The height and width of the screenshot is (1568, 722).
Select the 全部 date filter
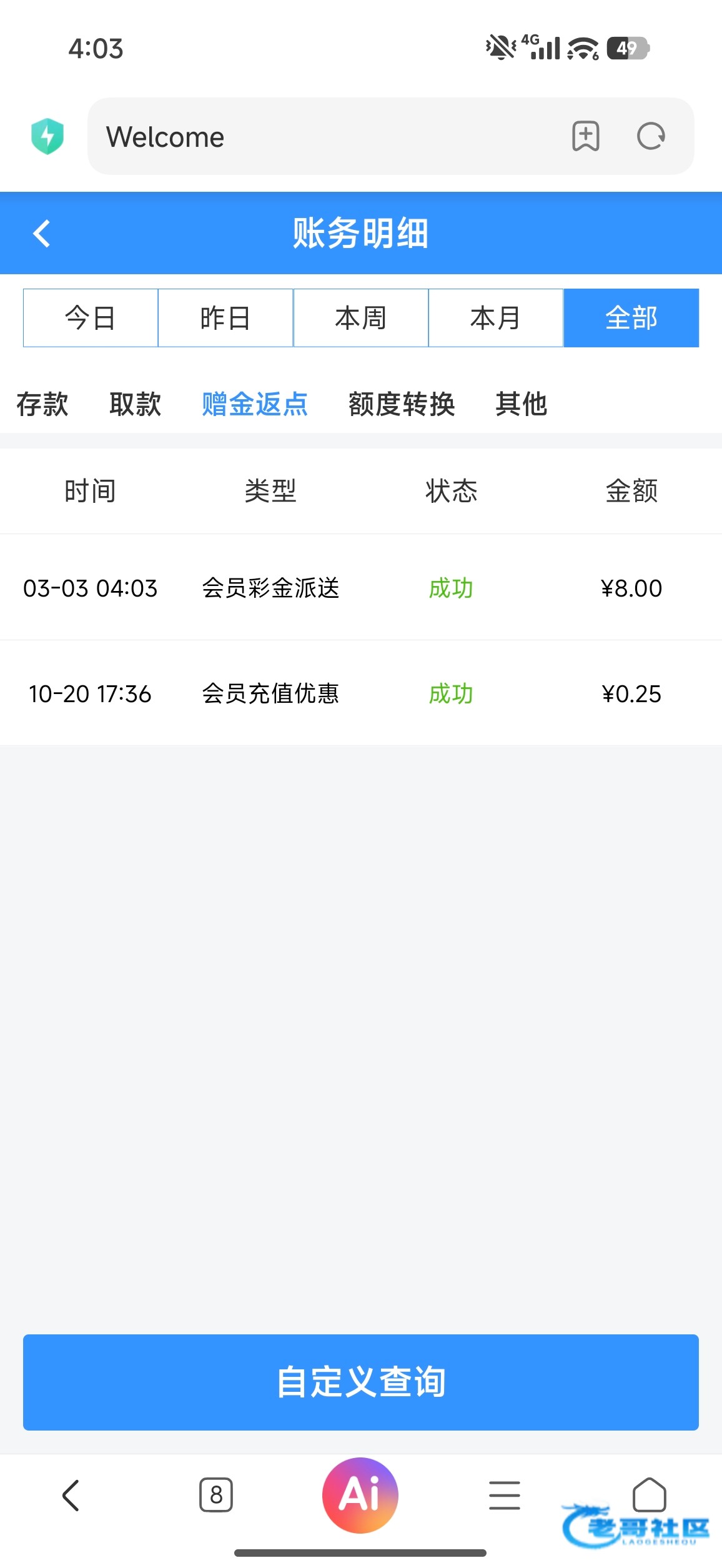tap(631, 318)
